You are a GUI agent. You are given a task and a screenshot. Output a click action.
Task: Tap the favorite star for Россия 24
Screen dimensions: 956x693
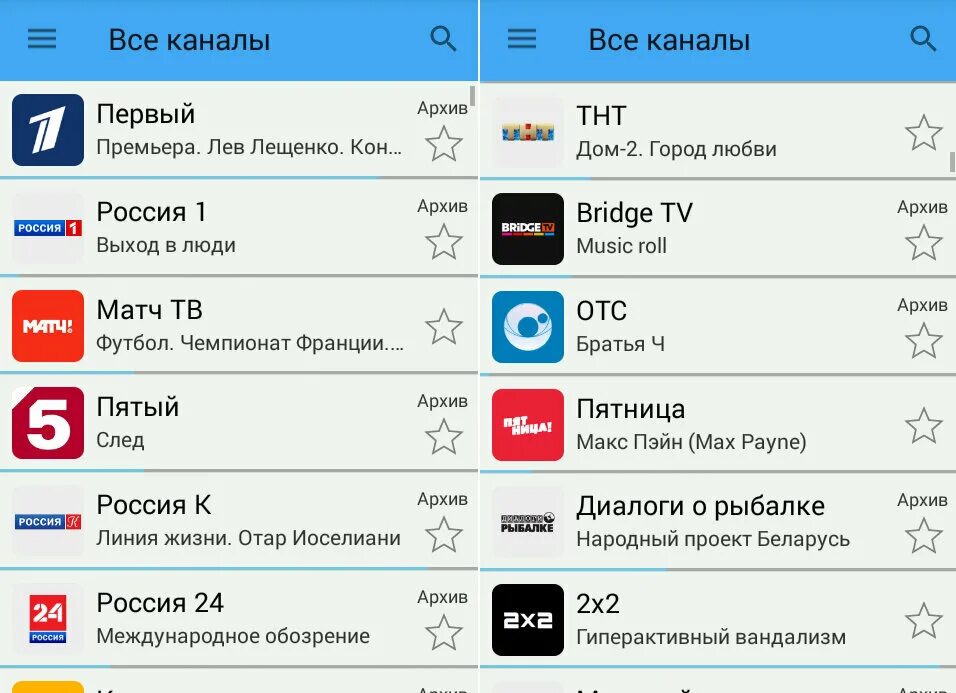coord(443,633)
